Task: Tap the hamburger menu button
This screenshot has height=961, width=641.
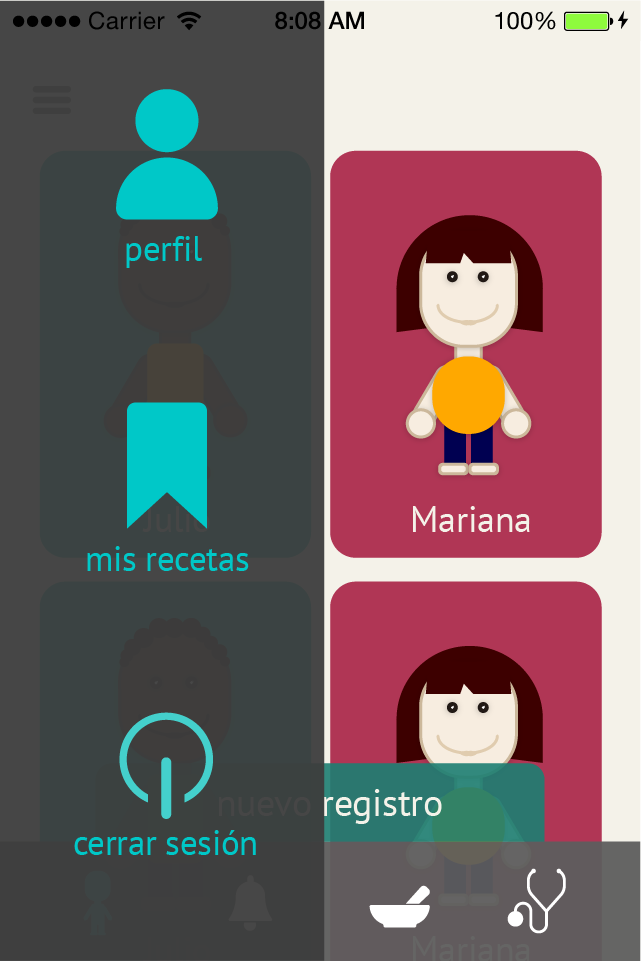Action: tap(52, 100)
